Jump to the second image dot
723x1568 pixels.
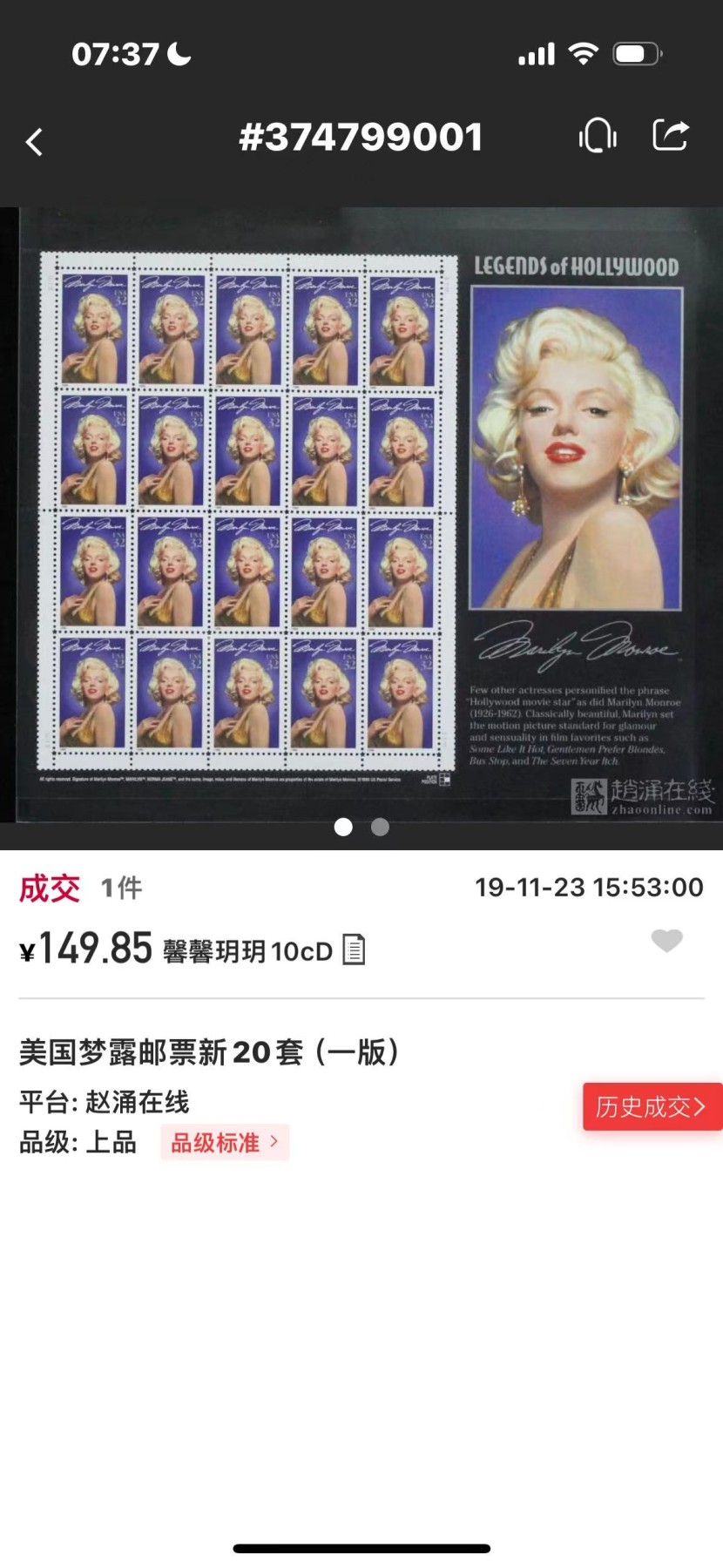[x=380, y=827]
